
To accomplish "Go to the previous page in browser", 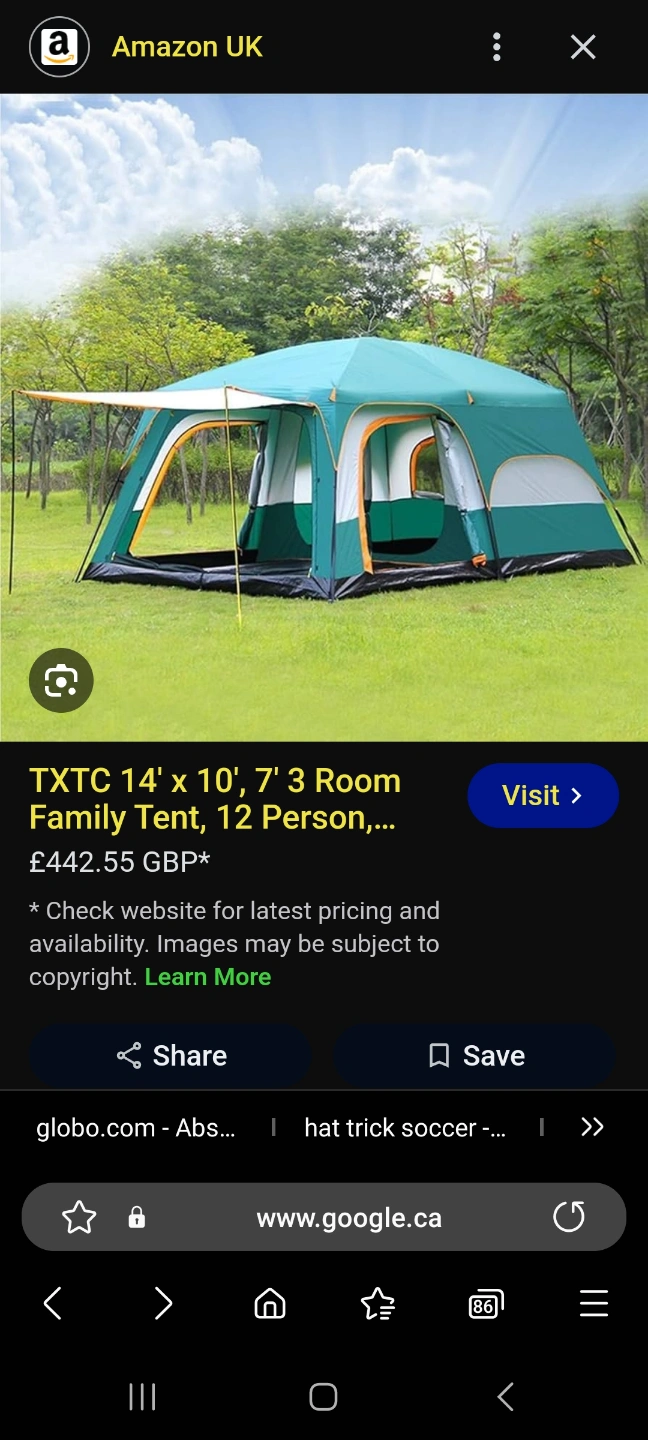I will pyautogui.click(x=54, y=1303).
